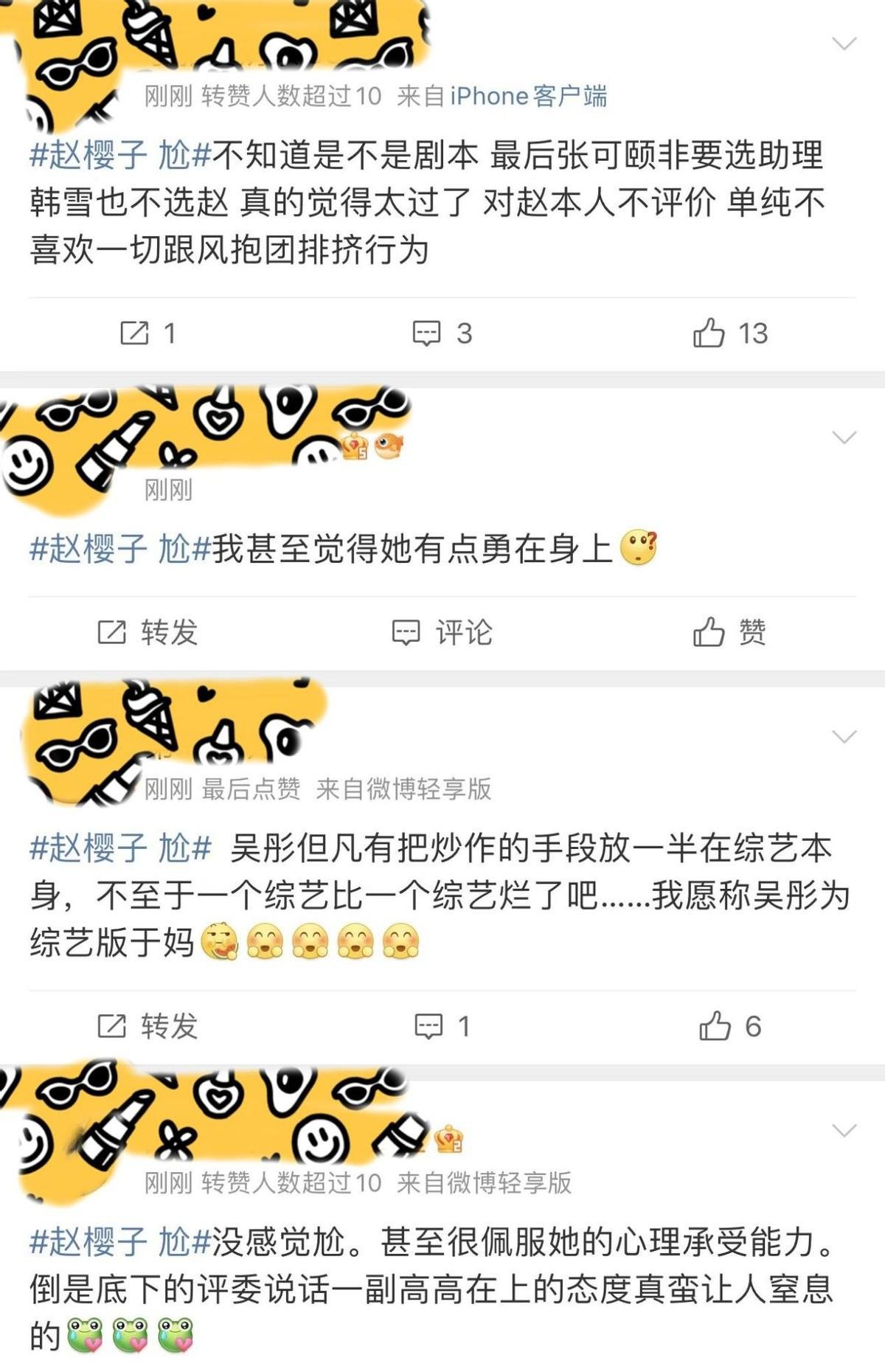885x1372 pixels.
Task: Open #赵樱子 尬# hashtag in the 没感觉尬 post
Action: pyautogui.click(x=120, y=1242)
